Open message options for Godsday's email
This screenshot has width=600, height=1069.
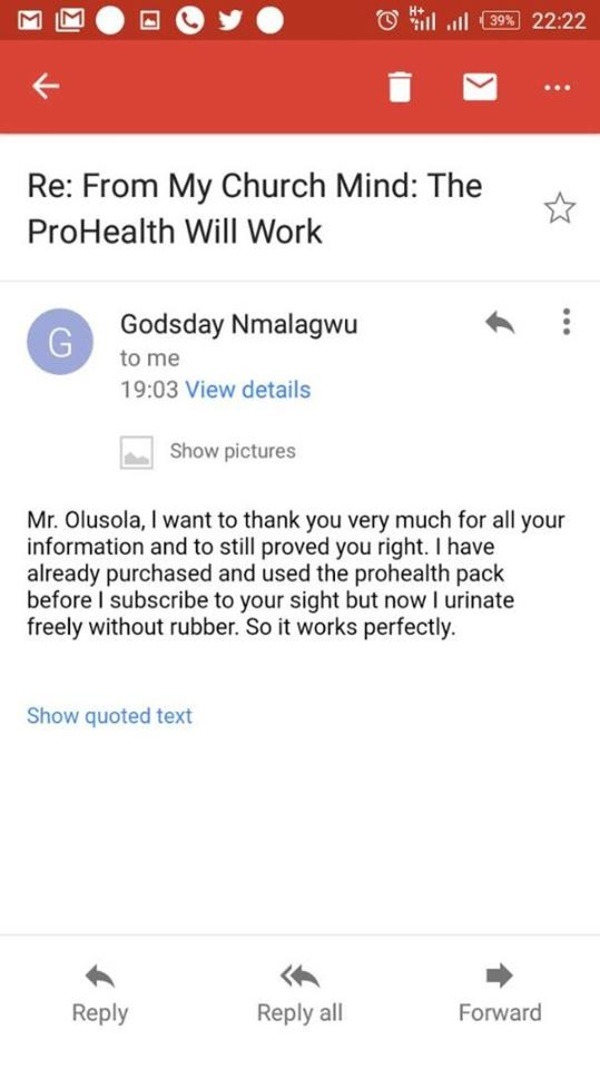point(567,322)
